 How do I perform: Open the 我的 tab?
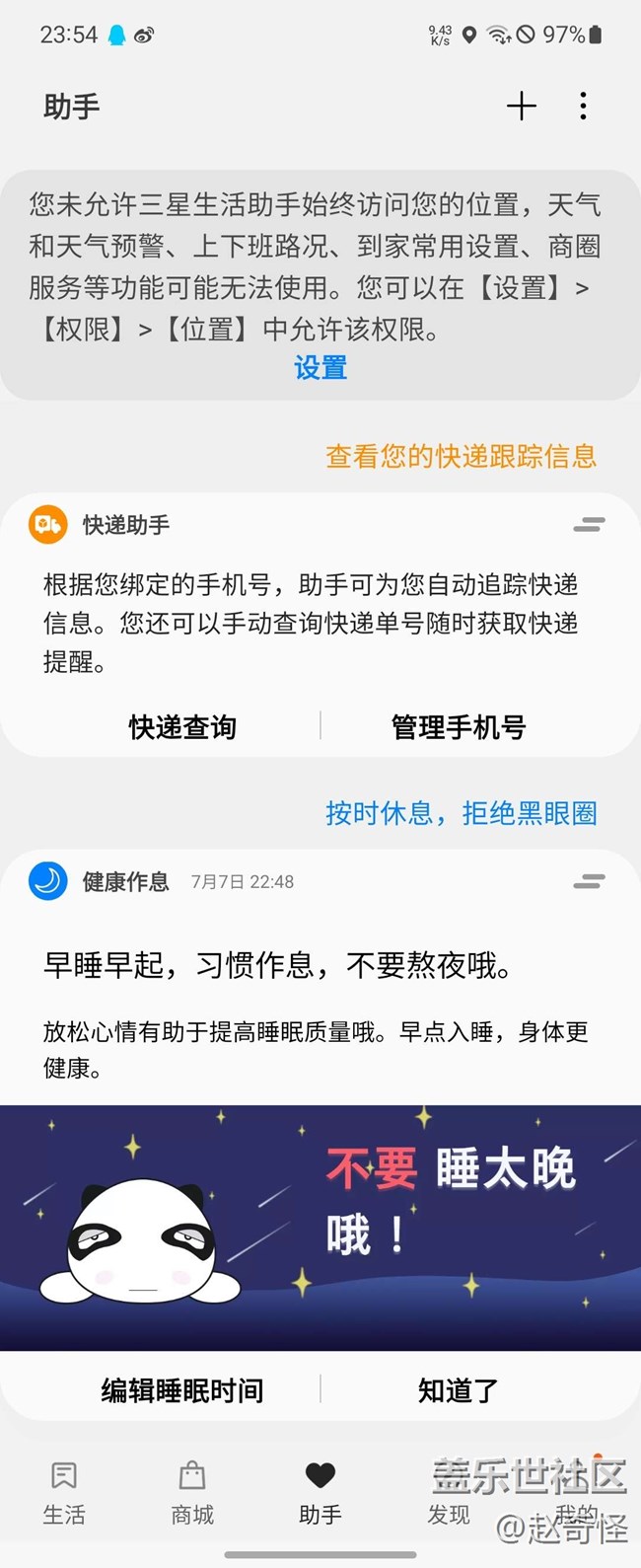pyautogui.click(x=577, y=1492)
